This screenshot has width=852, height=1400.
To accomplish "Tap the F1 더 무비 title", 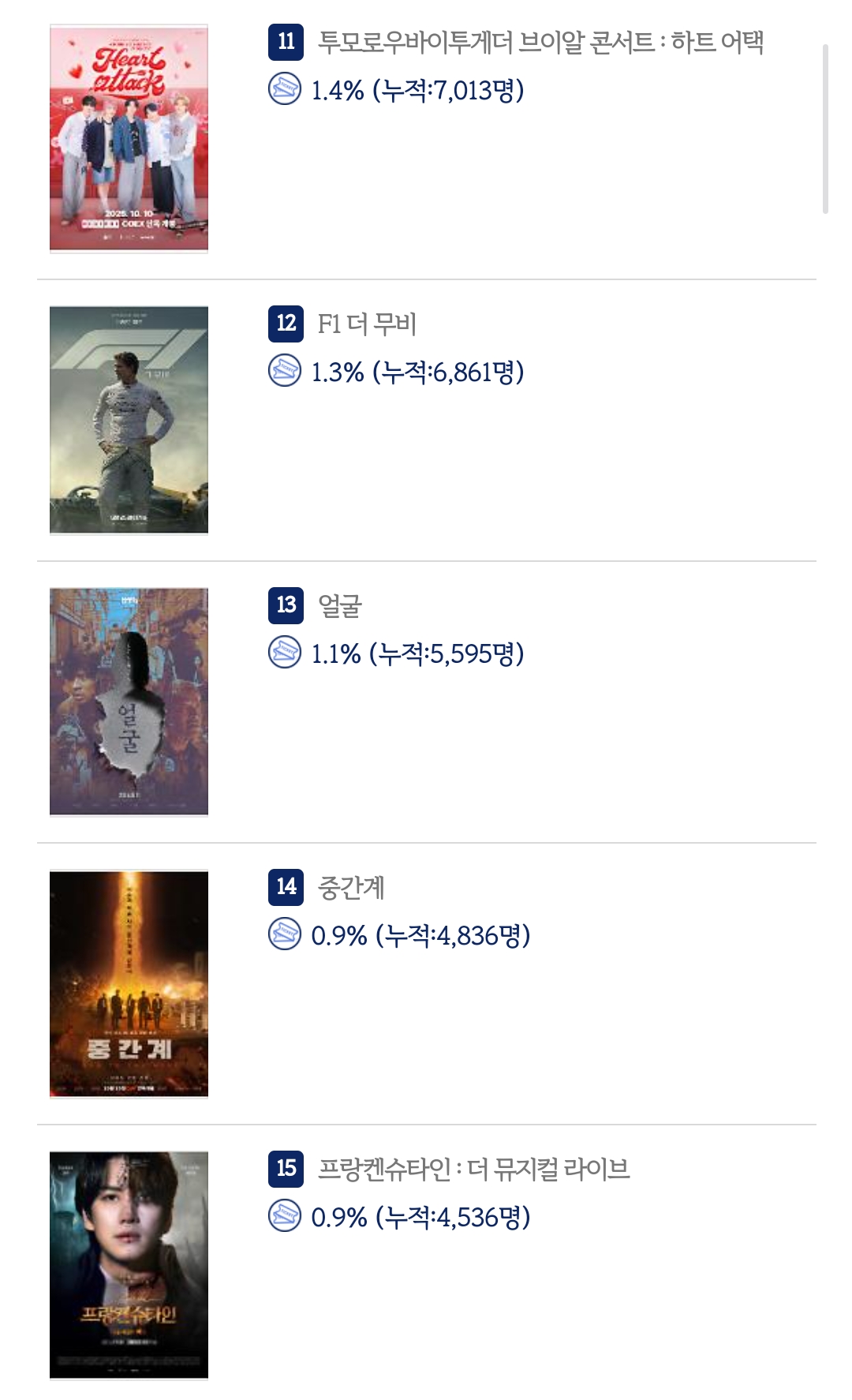I will 367,324.
